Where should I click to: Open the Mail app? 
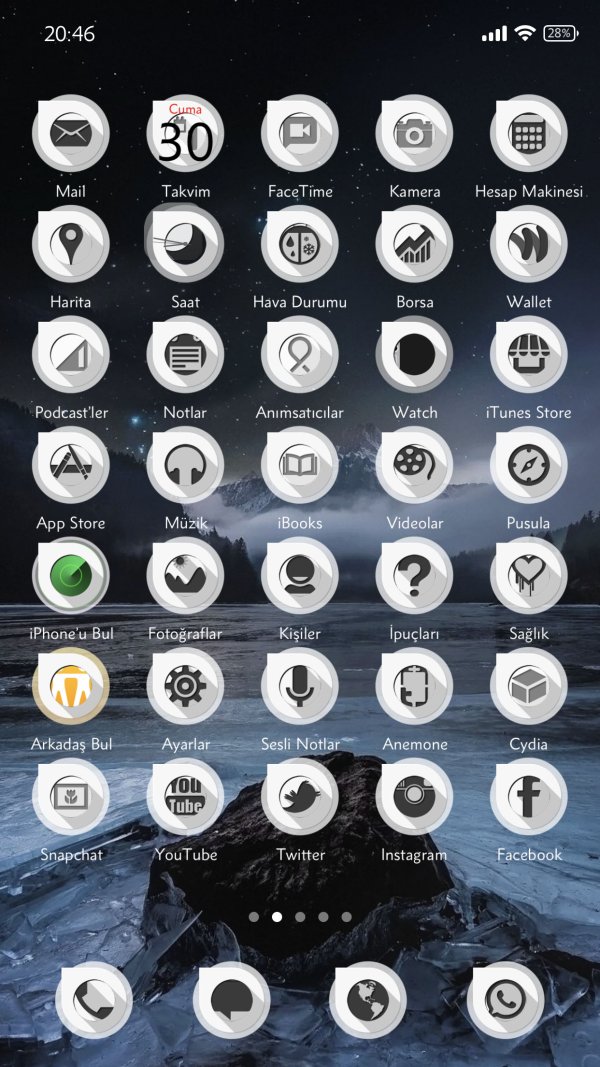coord(71,133)
